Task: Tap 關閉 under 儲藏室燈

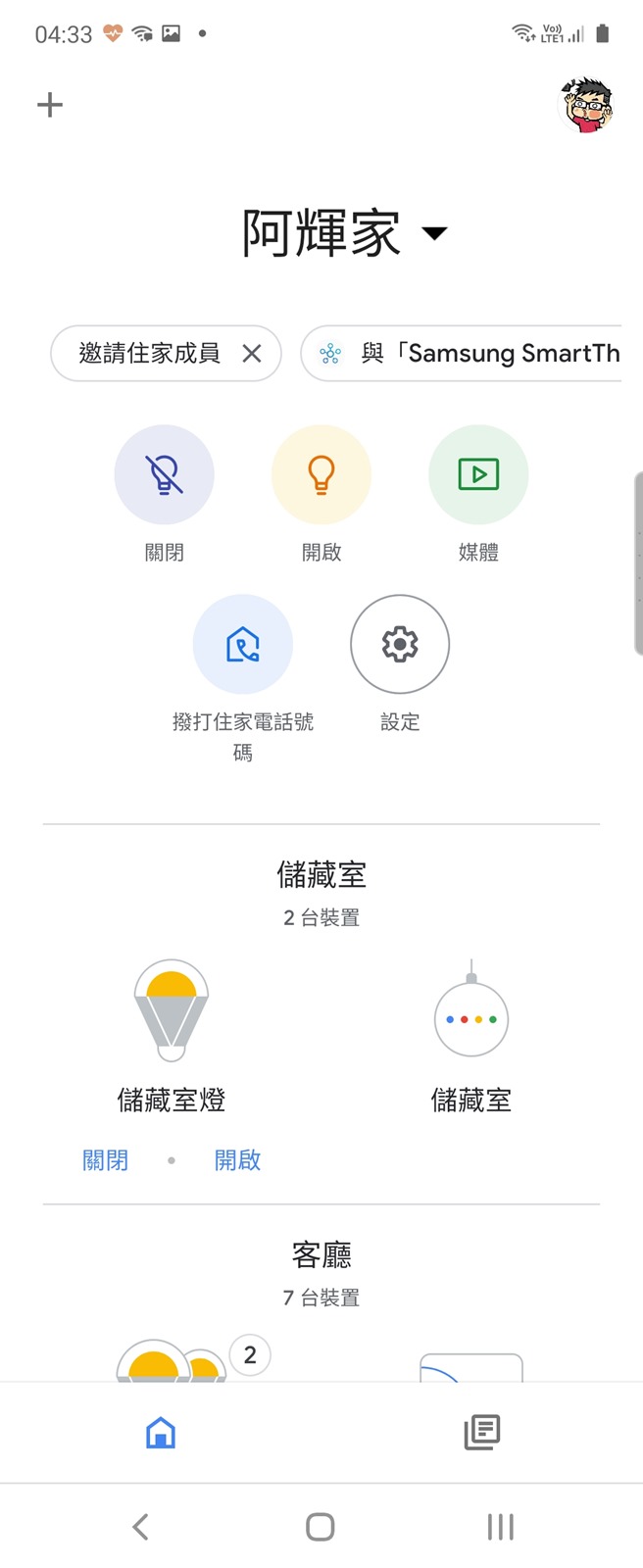Action: point(105,1160)
